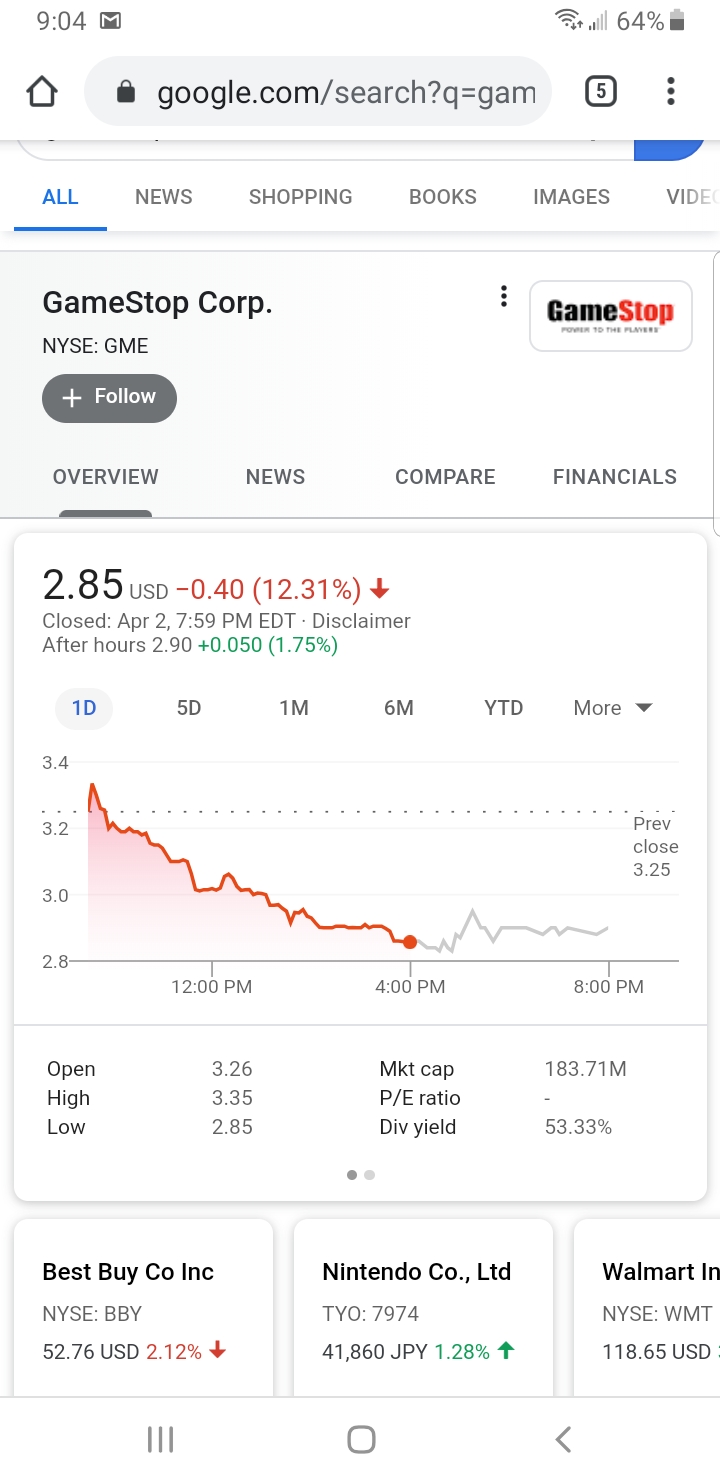Viewport: 720px width, 1480px height.
Task: Tap the Follow button for GameStop
Action: tap(109, 397)
